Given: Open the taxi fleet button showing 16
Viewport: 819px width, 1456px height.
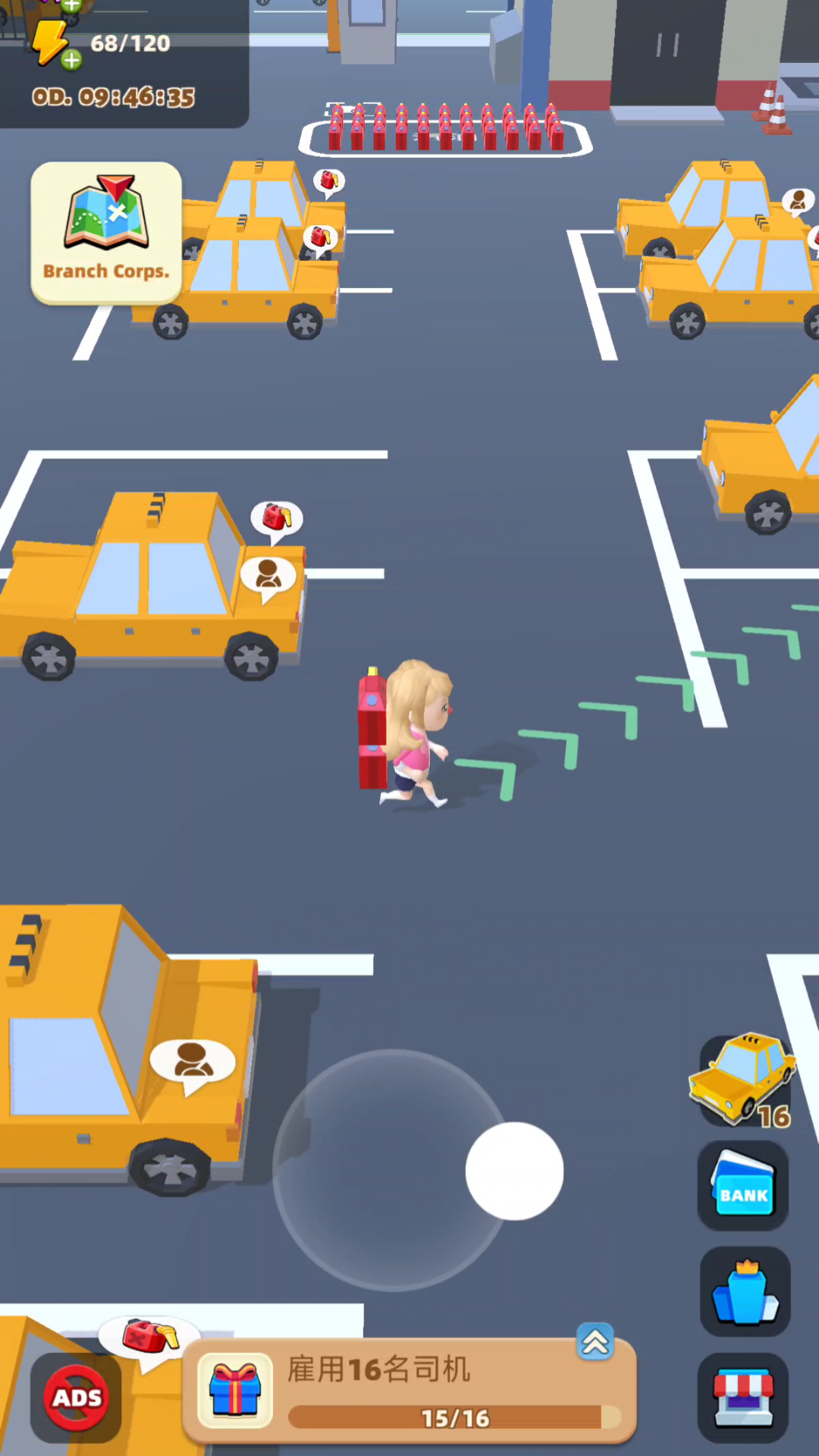Looking at the screenshot, I should (742, 1080).
